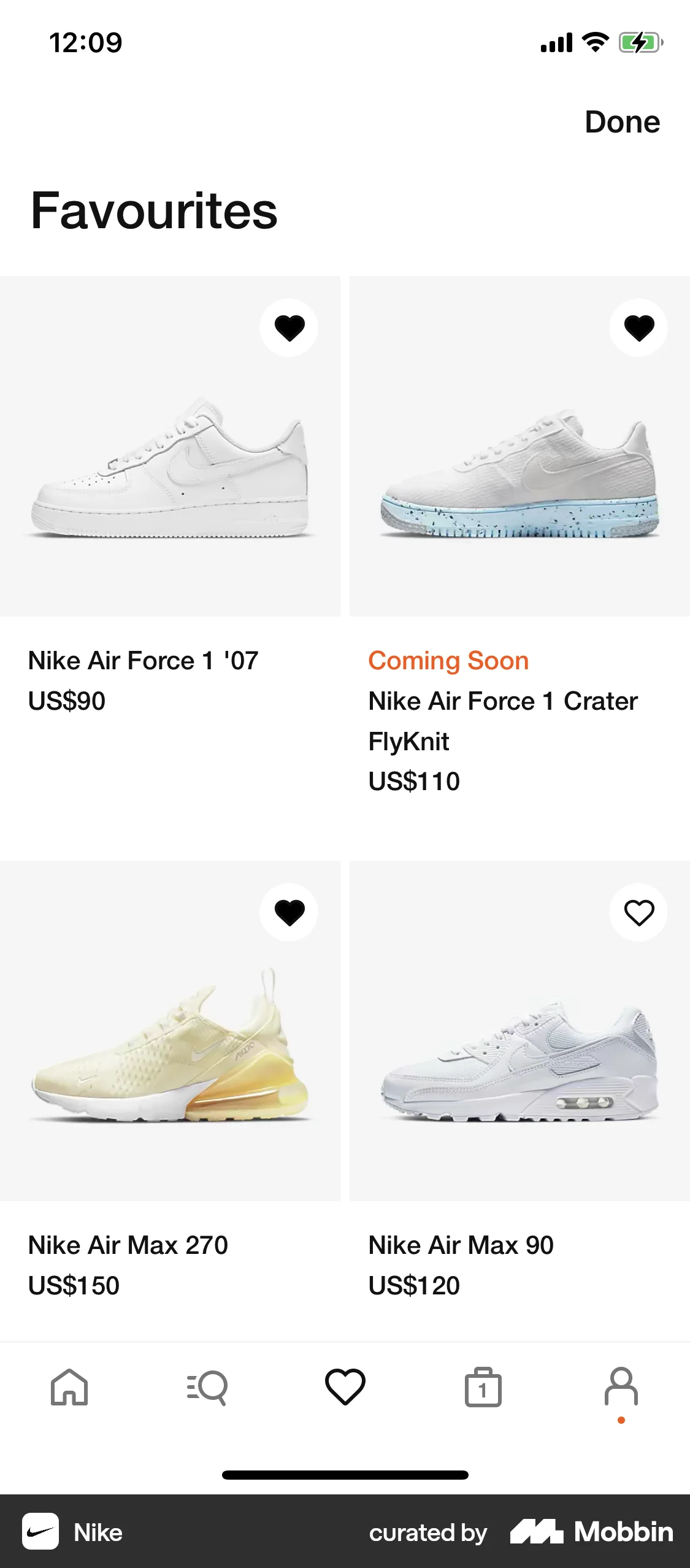Tap the Nike swoosh logo

point(39,1532)
